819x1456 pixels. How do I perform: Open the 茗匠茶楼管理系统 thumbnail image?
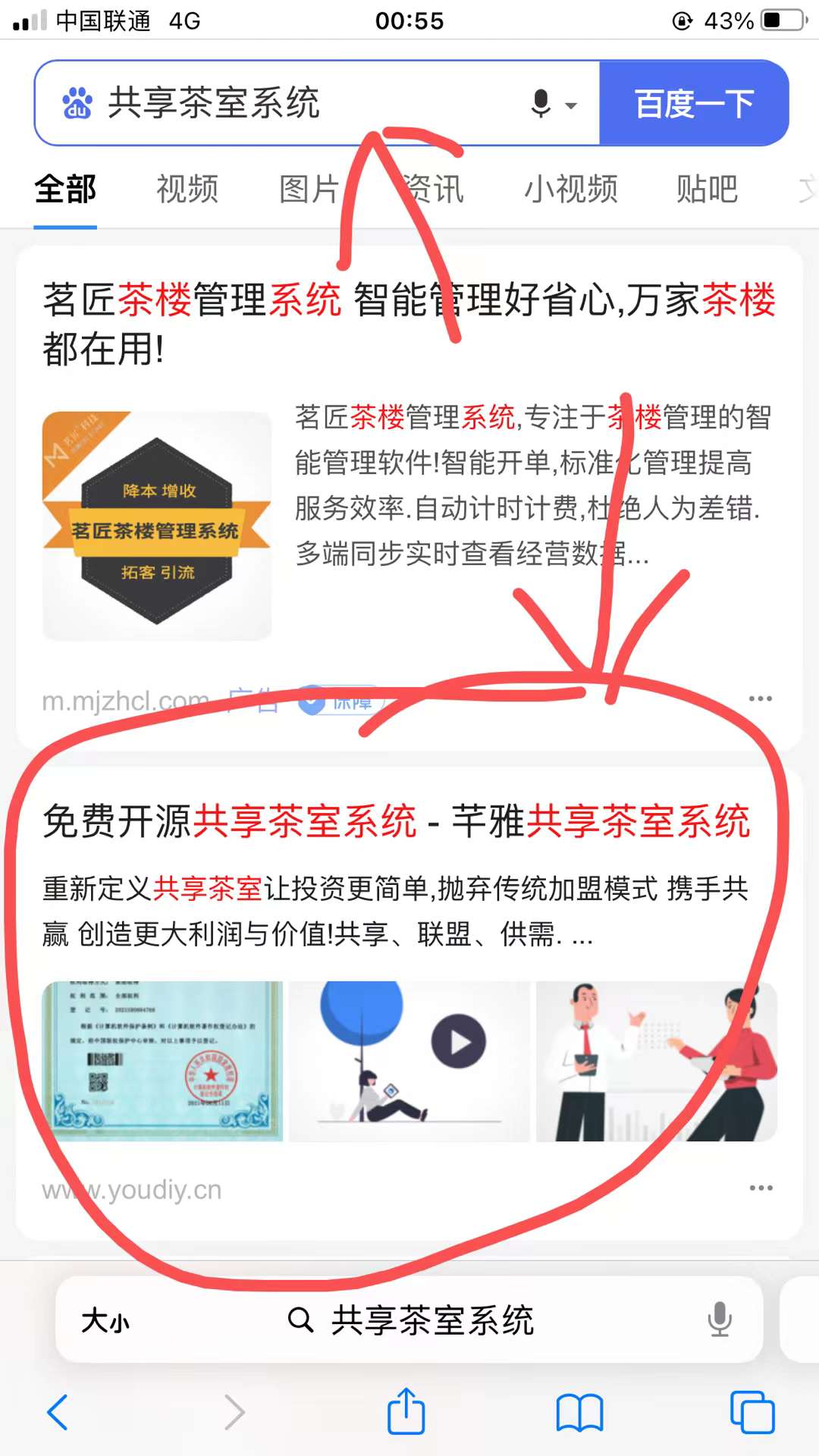(157, 526)
